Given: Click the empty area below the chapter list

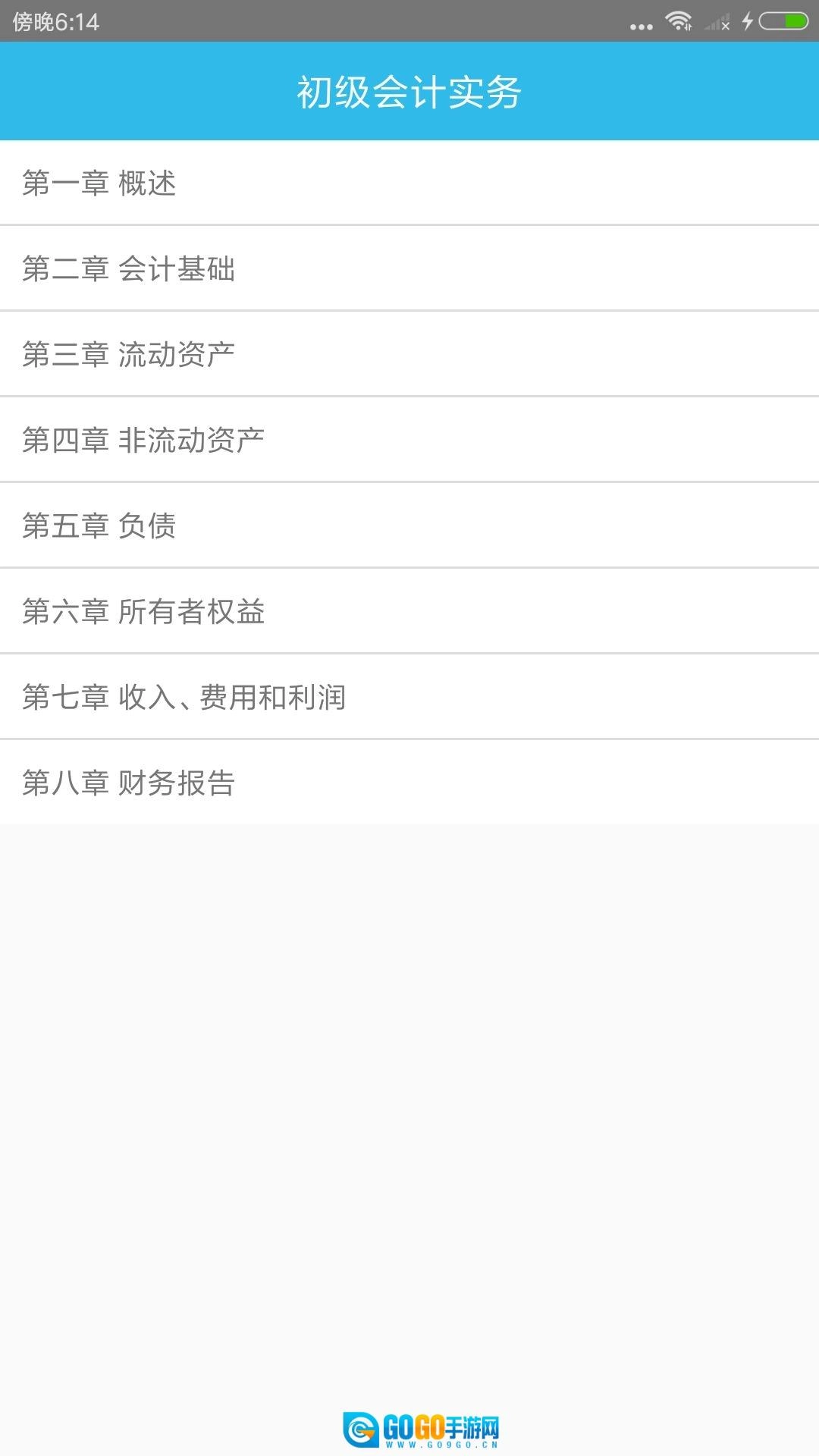Looking at the screenshot, I should coord(409,1062).
